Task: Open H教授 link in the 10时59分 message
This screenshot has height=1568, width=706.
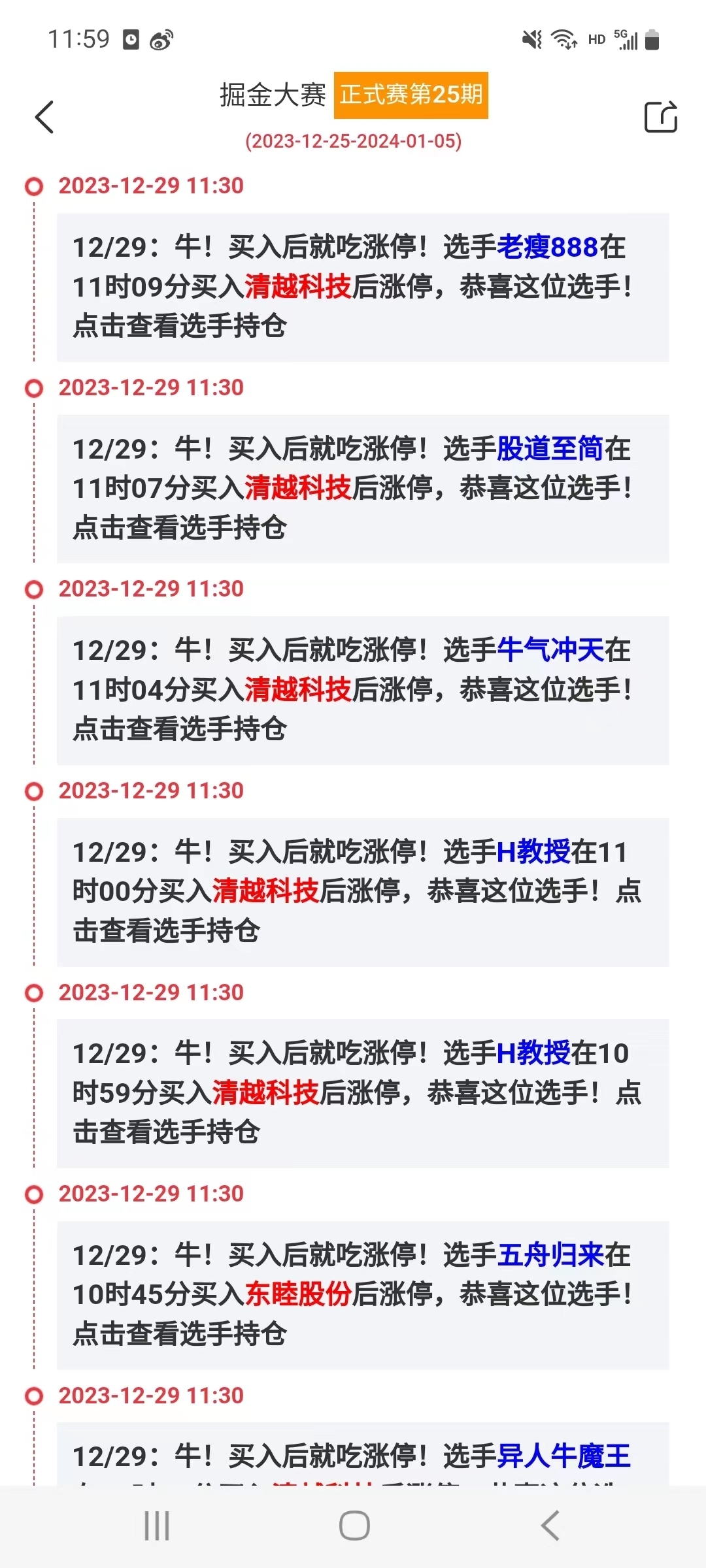Action: 533,1053
